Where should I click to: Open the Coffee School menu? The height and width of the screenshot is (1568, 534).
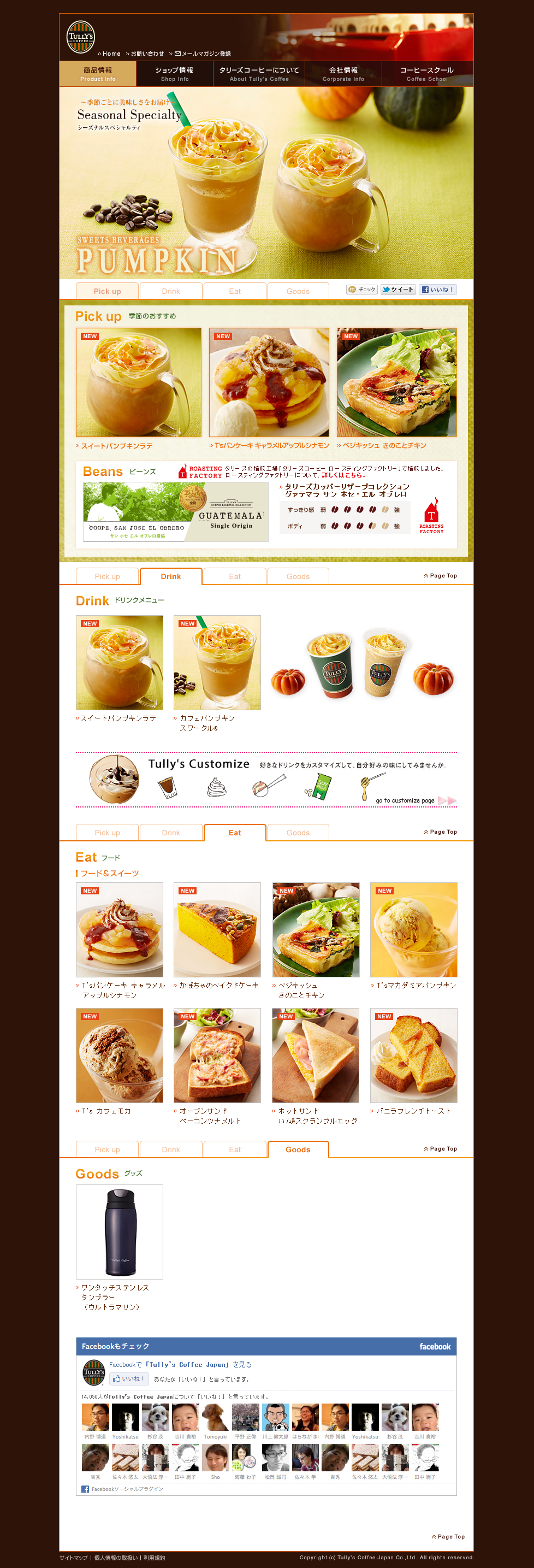(x=427, y=74)
